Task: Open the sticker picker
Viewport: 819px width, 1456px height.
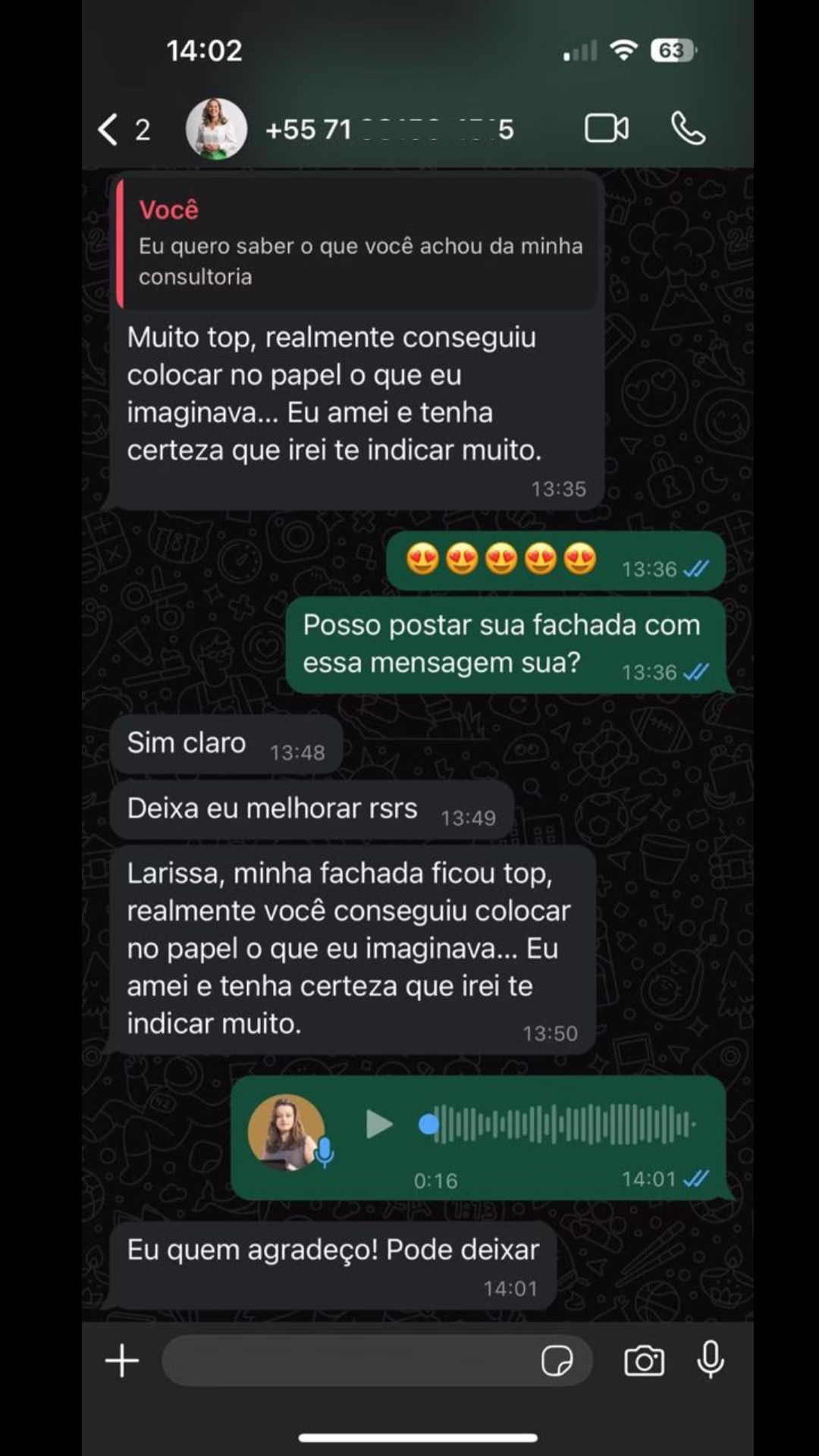Action: pos(557,1360)
